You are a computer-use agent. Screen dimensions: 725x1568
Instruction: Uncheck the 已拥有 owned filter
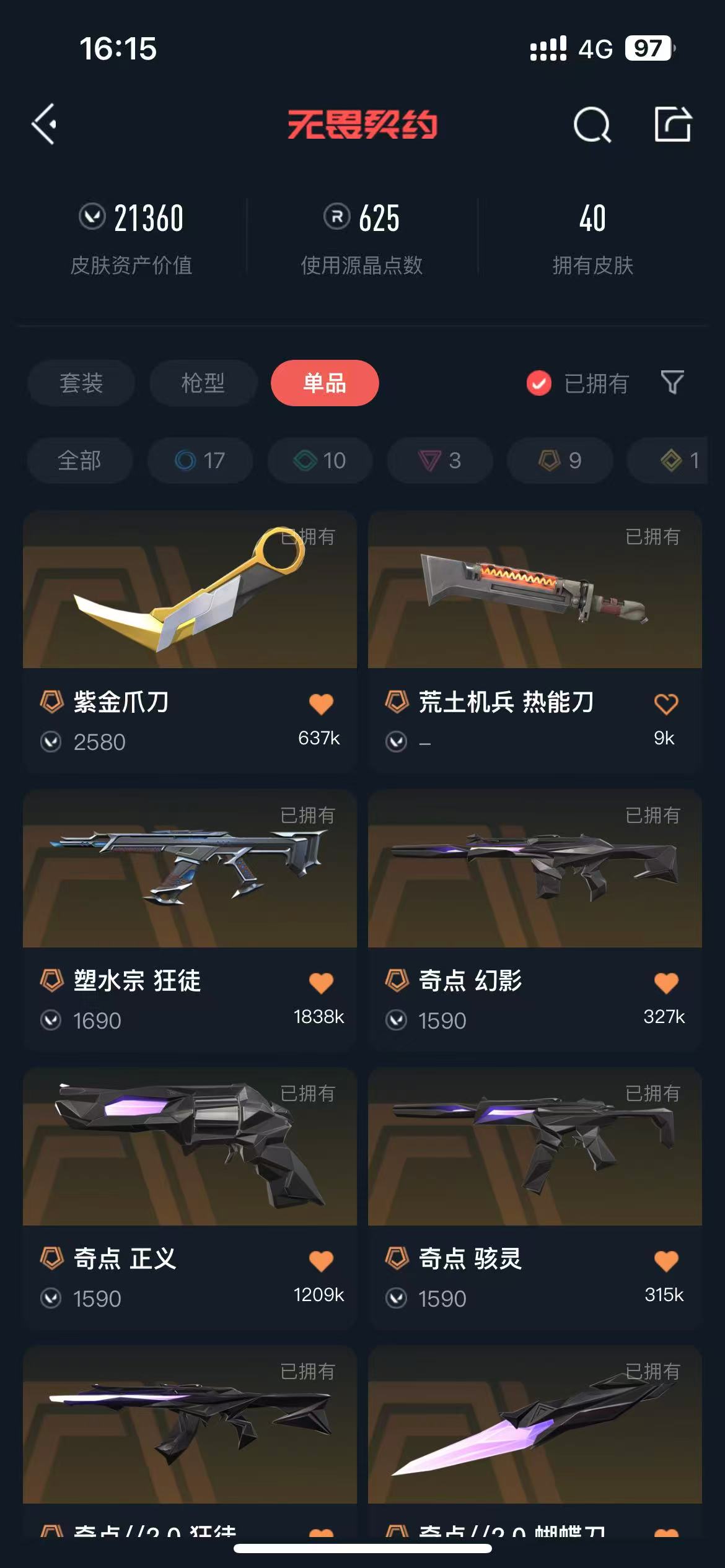[578, 383]
